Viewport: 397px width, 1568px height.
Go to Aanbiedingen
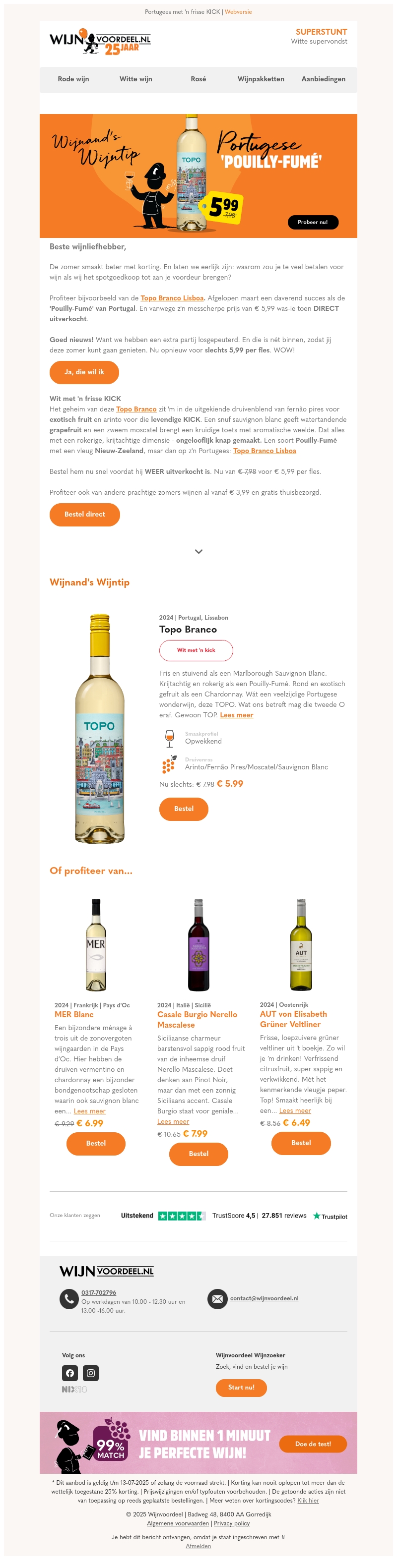click(323, 79)
